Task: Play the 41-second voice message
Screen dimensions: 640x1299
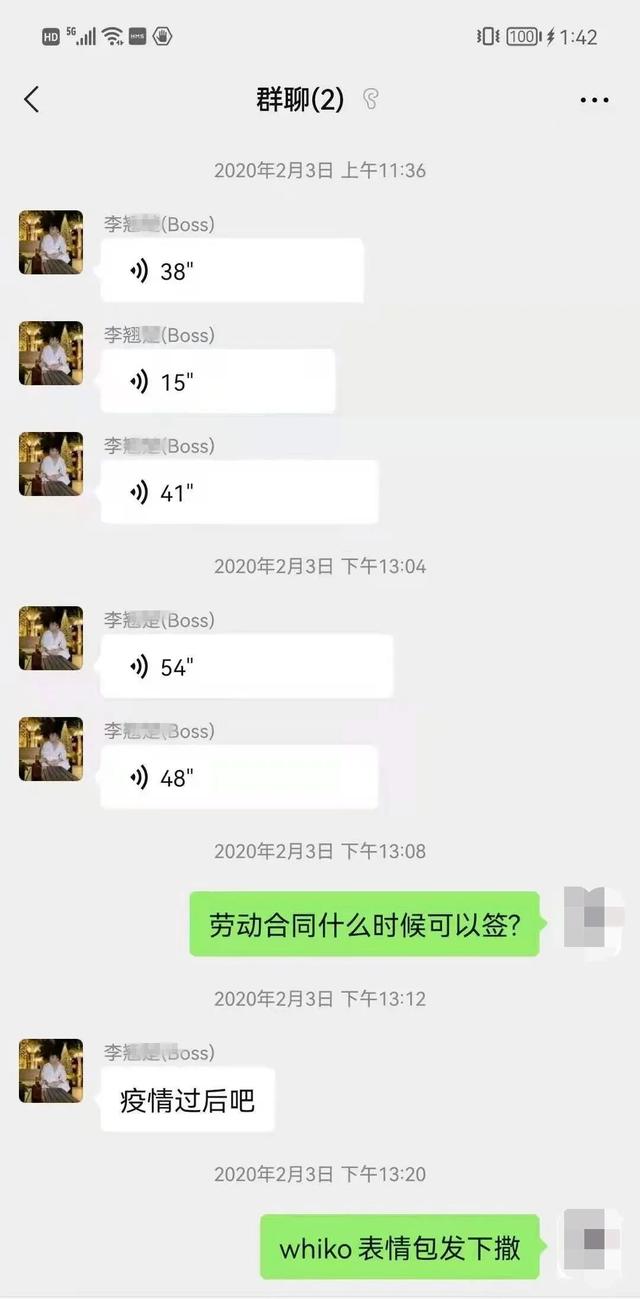Action: tap(240, 492)
